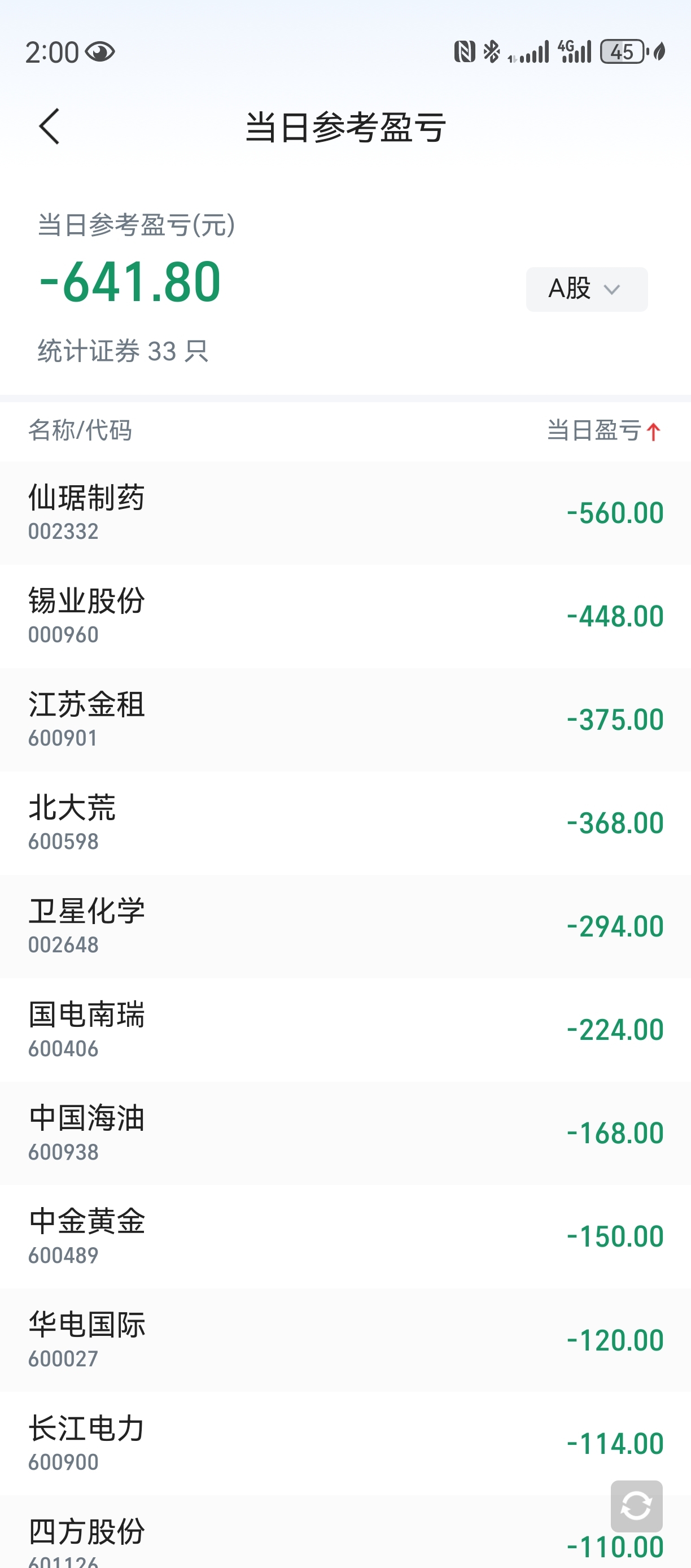Image resolution: width=691 pixels, height=1568 pixels.
Task: Open the A股 market dropdown
Action: (587, 289)
